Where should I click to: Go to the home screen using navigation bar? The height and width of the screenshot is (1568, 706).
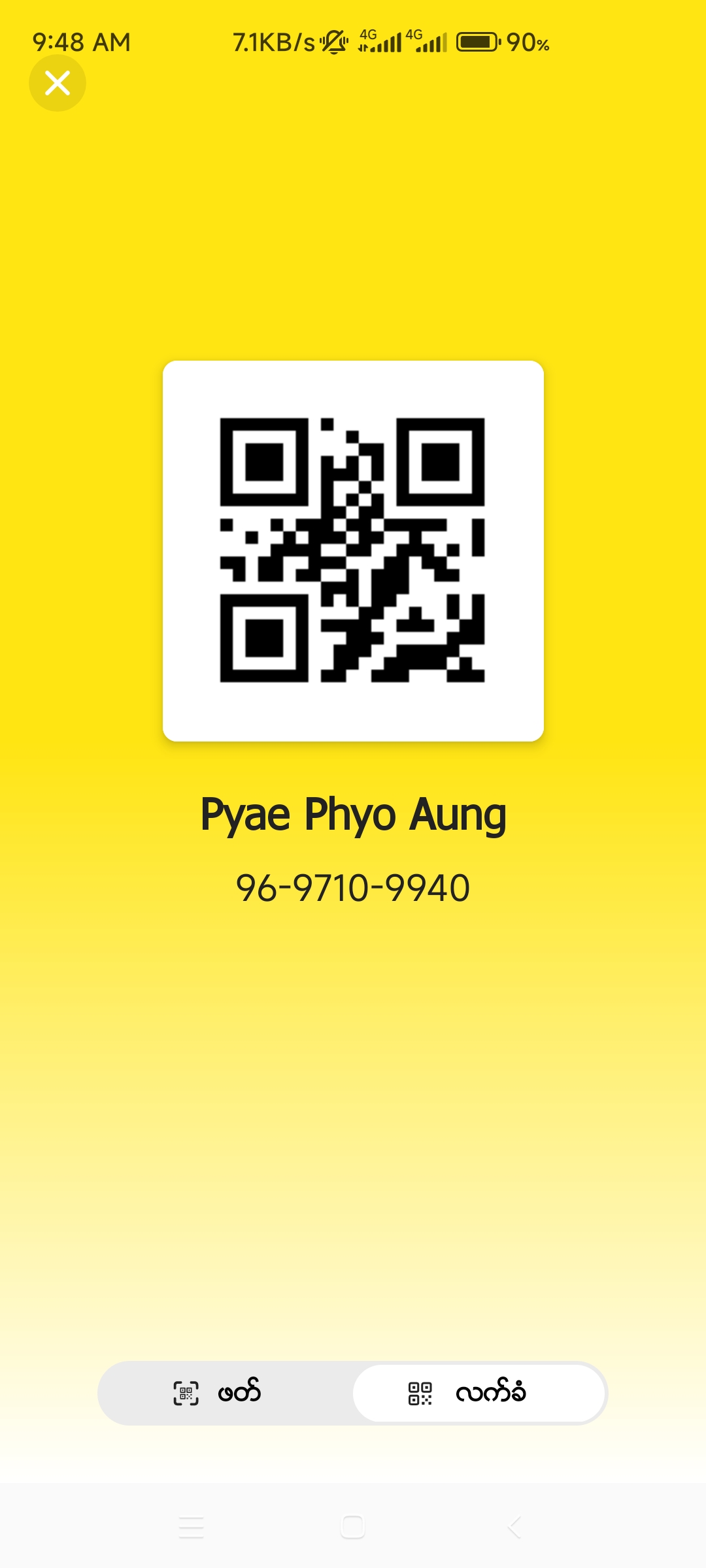pyautogui.click(x=353, y=1527)
